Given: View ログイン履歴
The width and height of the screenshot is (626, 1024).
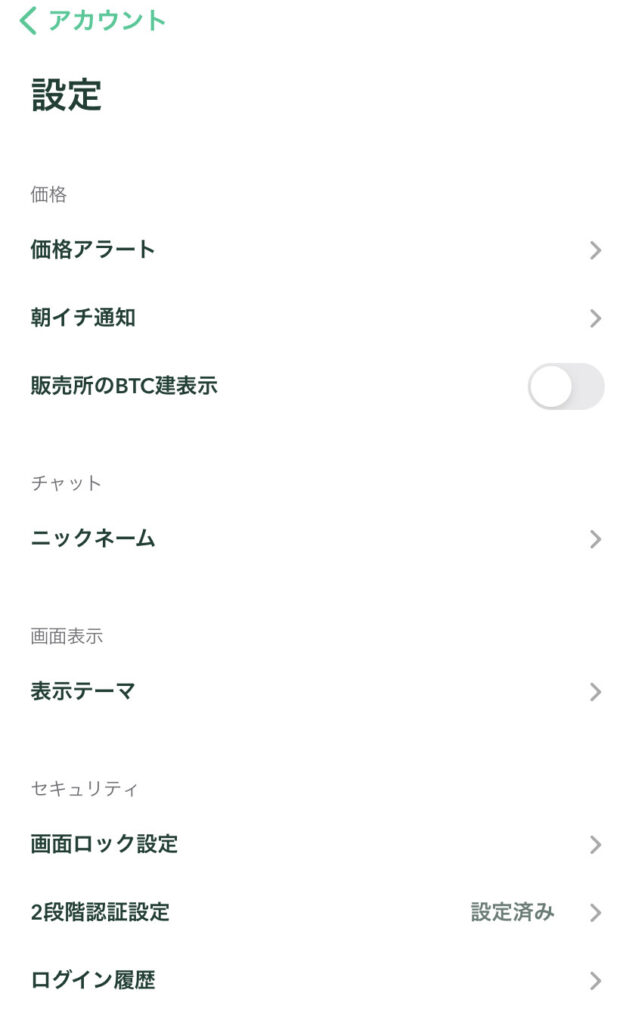Looking at the screenshot, I should (x=313, y=980).
